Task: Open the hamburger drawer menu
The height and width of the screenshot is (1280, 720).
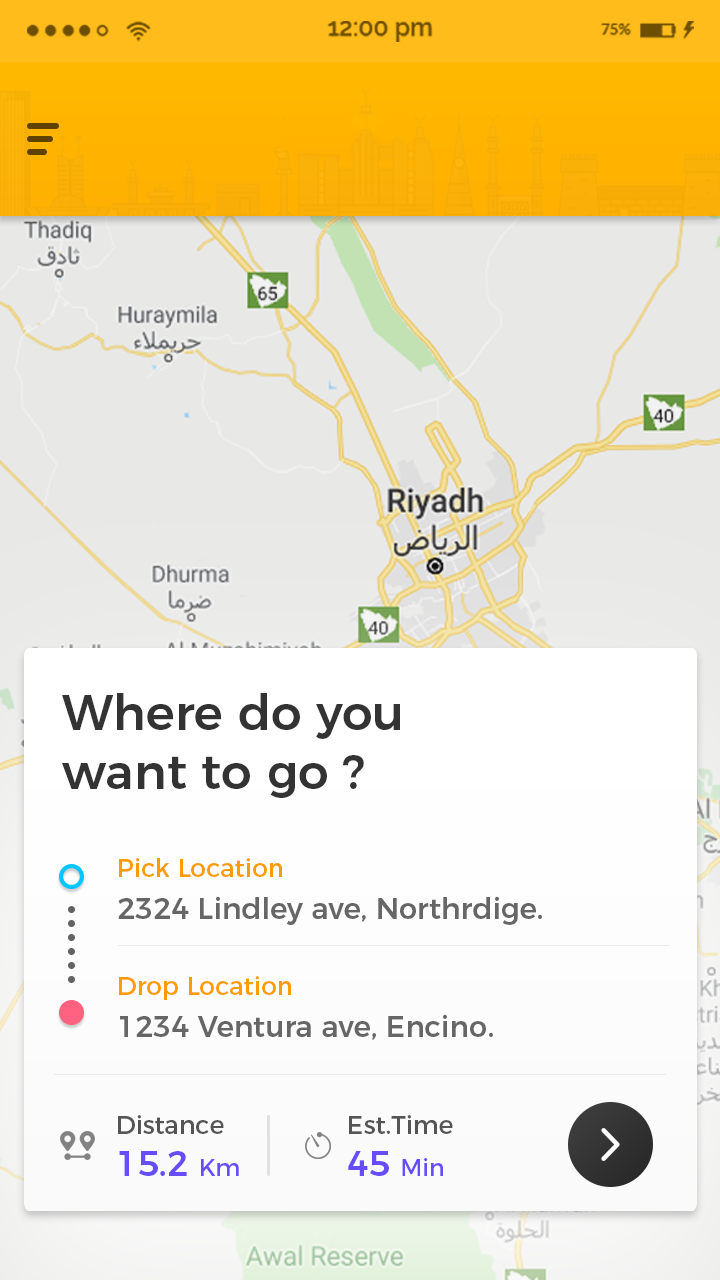Action: (43, 139)
